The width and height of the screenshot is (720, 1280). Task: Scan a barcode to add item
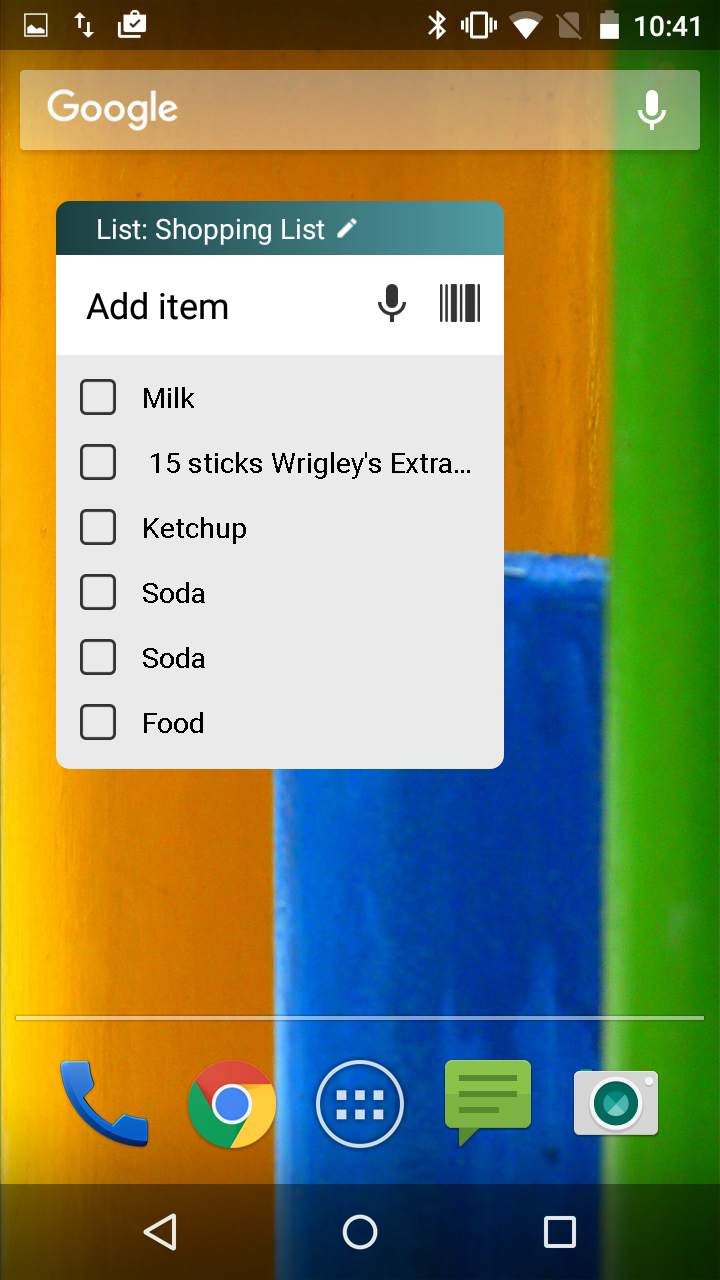[x=460, y=303]
